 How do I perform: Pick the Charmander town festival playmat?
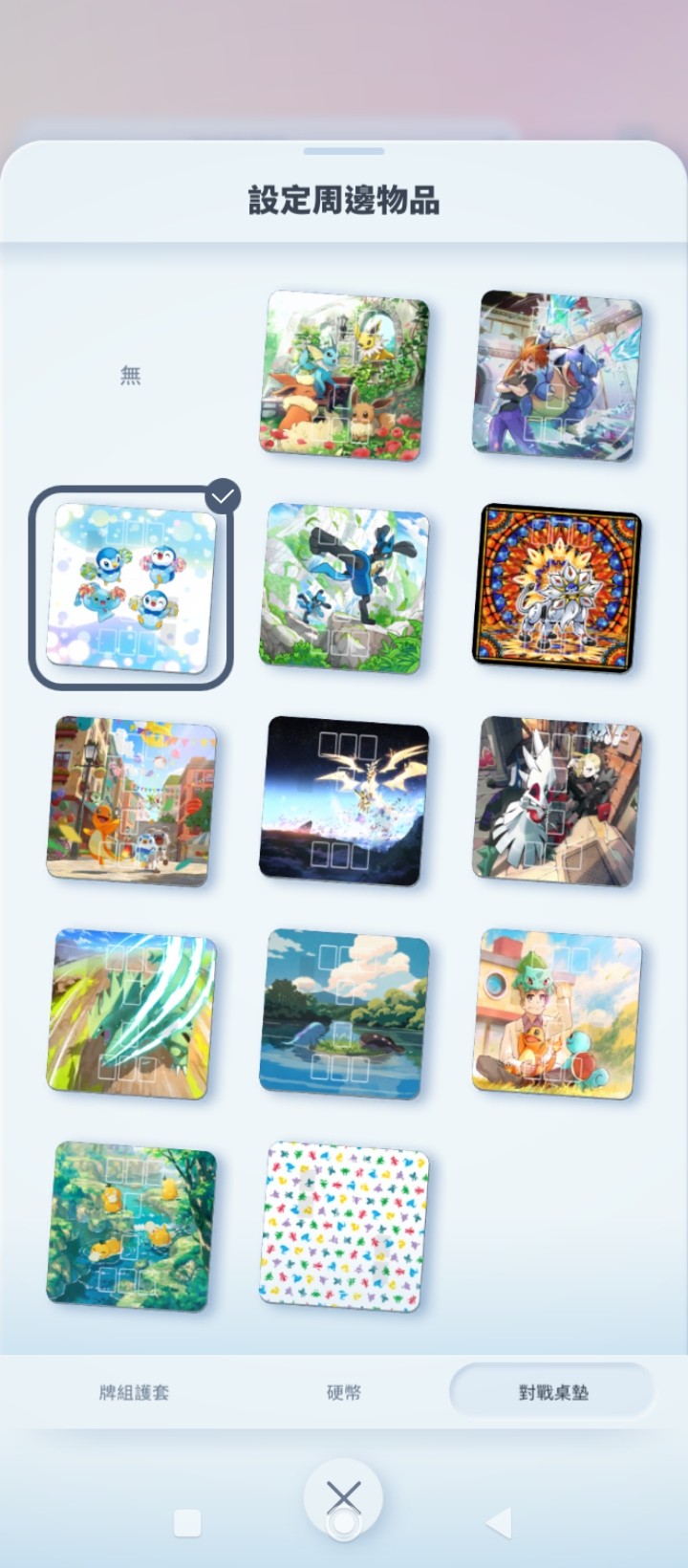tap(131, 801)
